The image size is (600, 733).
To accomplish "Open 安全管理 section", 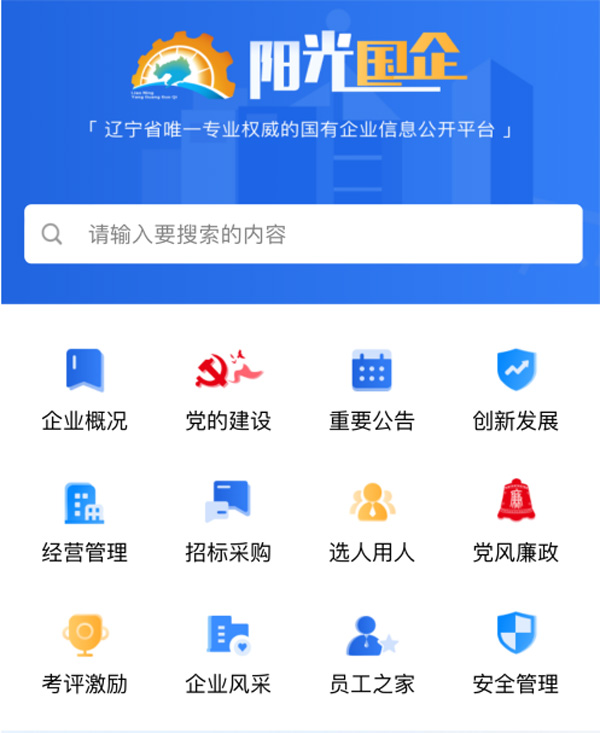I will click(x=515, y=652).
